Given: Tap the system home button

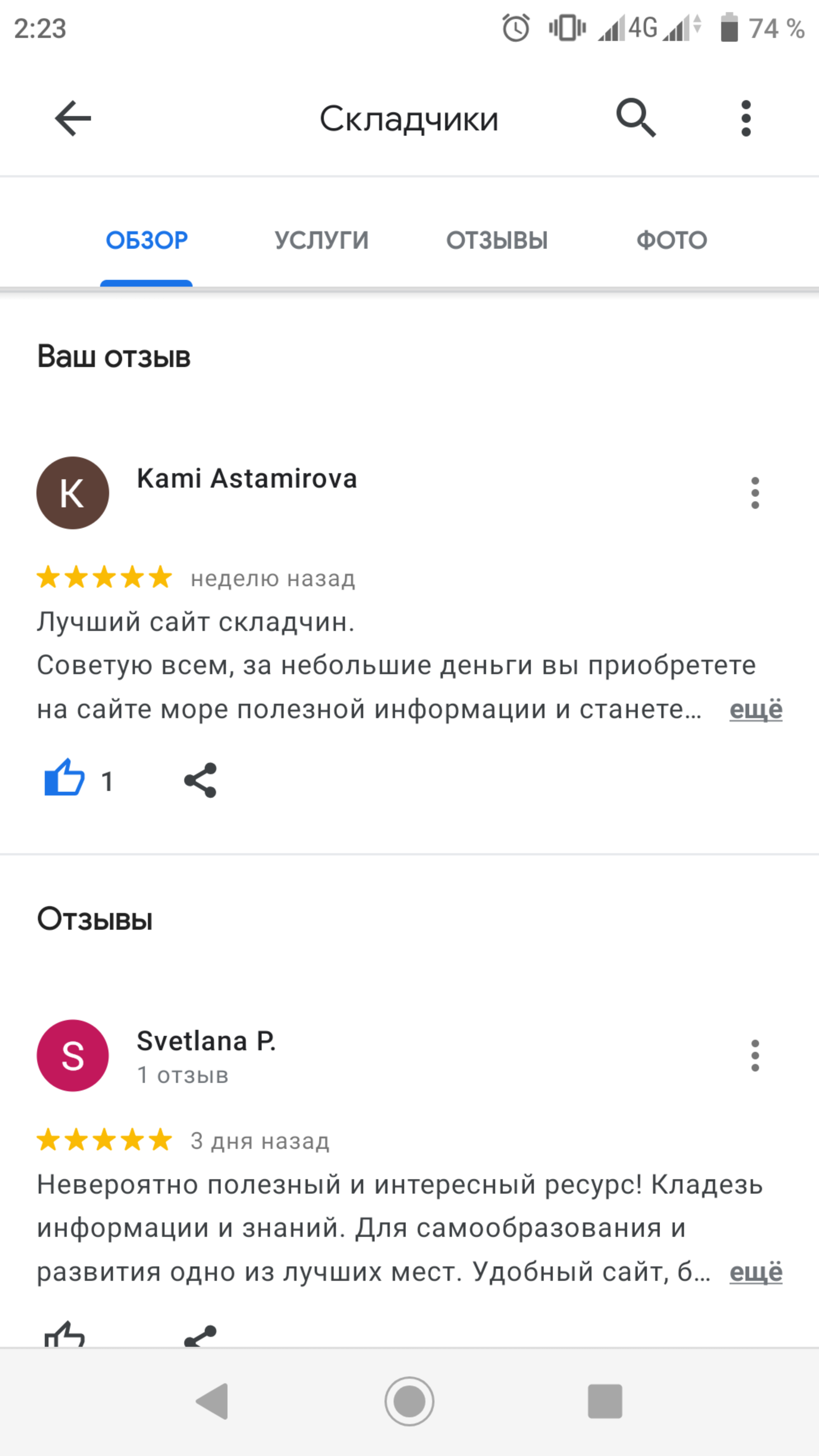Looking at the screenshot, I should (409, 1401).
